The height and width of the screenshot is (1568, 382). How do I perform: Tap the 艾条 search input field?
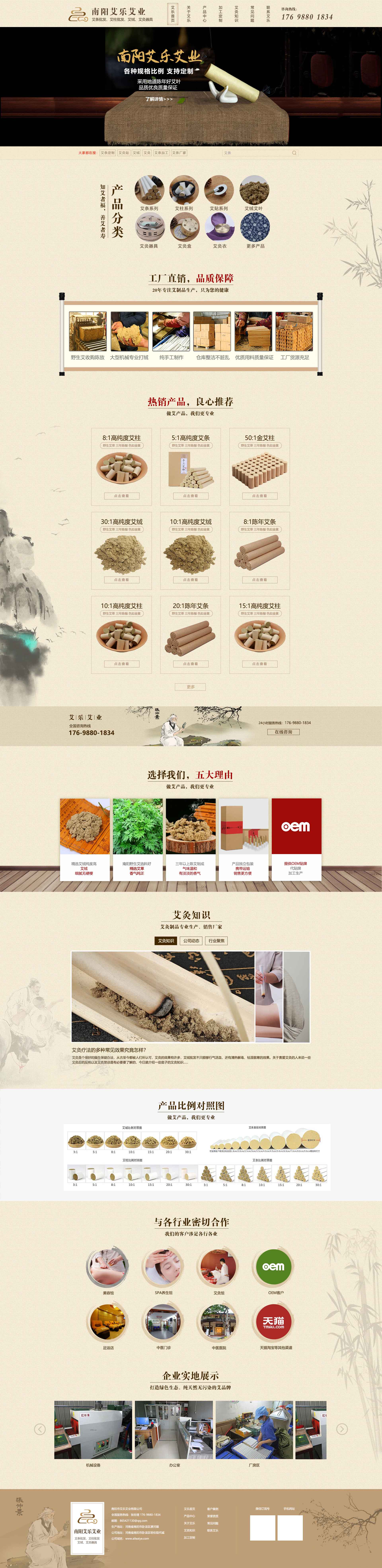point(256,153)
